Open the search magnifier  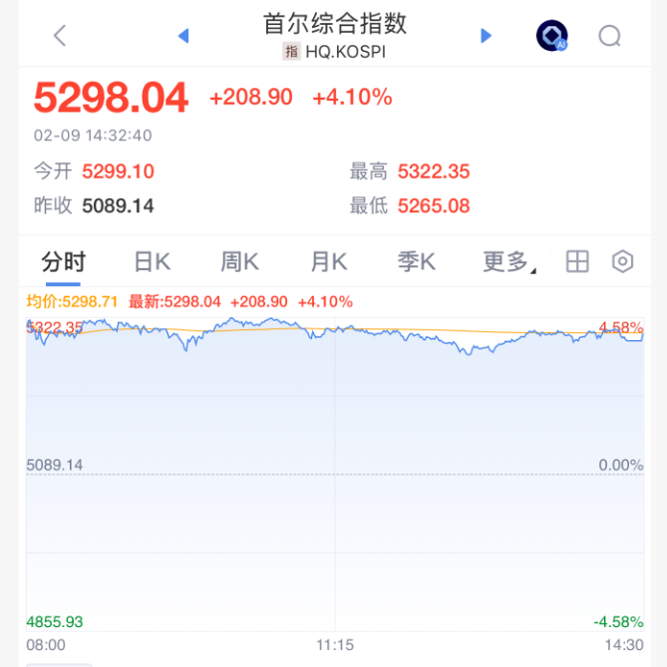[610, 36]
